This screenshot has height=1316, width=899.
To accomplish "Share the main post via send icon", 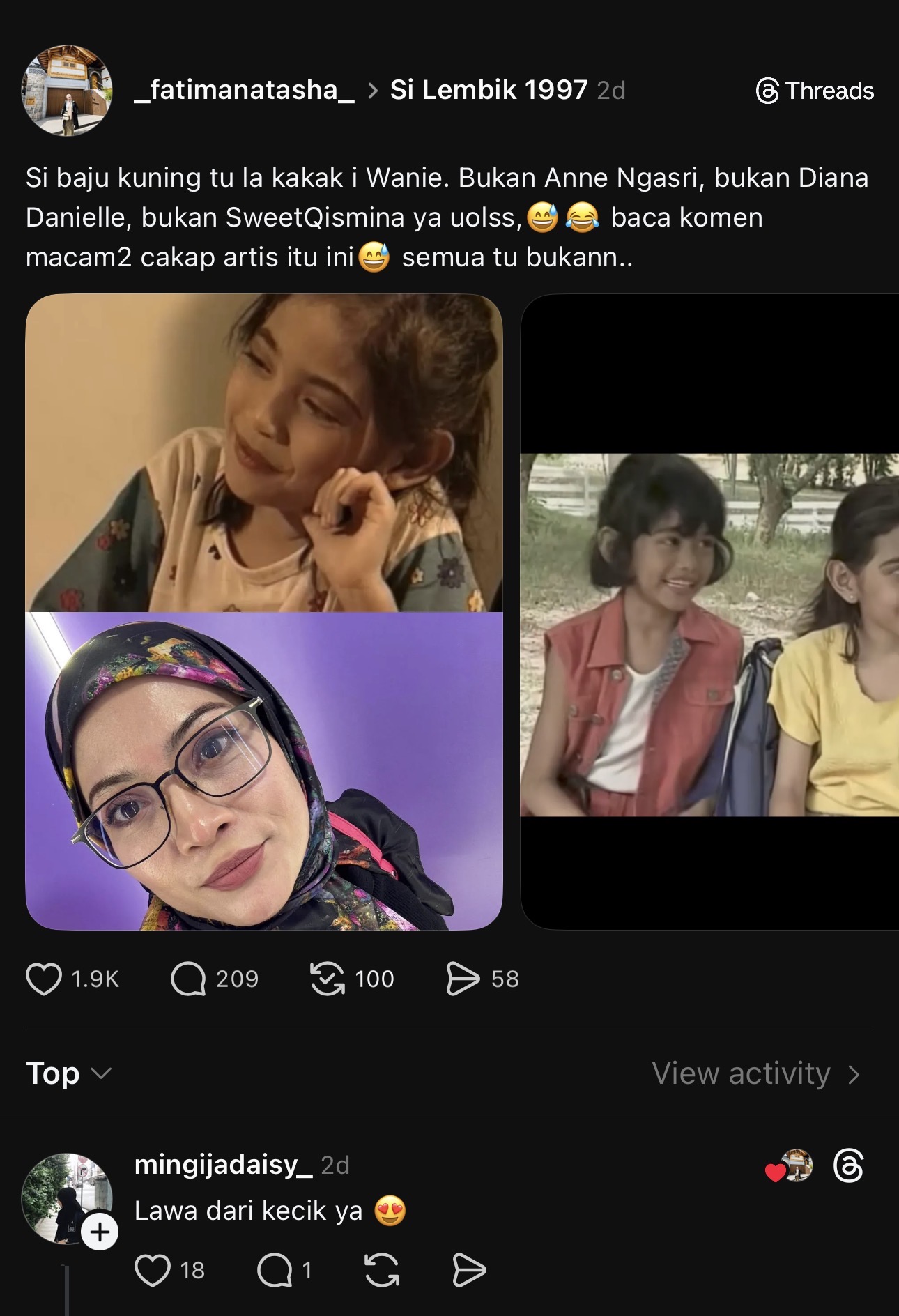I will tap(463, 979).
